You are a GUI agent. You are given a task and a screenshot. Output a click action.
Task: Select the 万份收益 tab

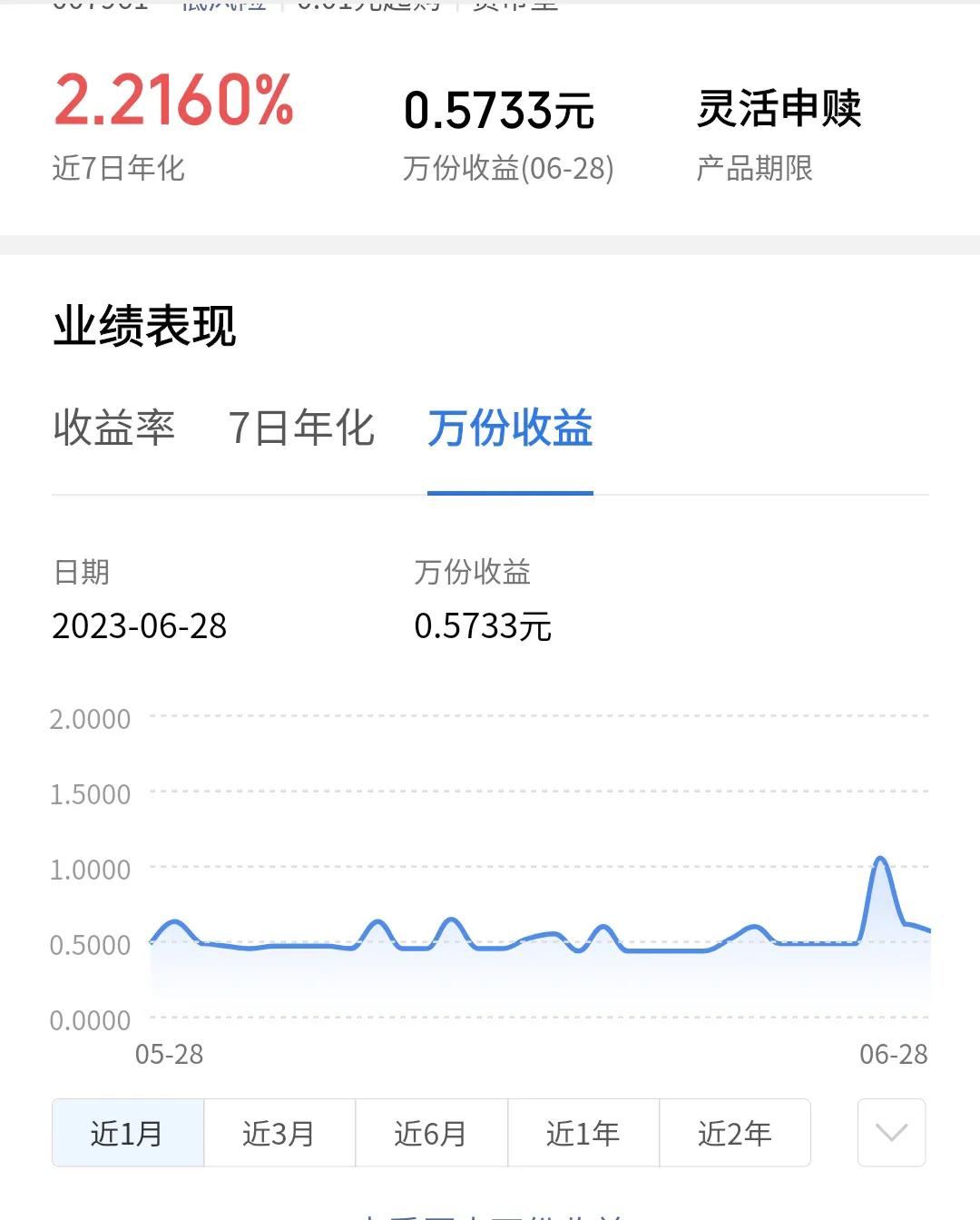(509, 431)
